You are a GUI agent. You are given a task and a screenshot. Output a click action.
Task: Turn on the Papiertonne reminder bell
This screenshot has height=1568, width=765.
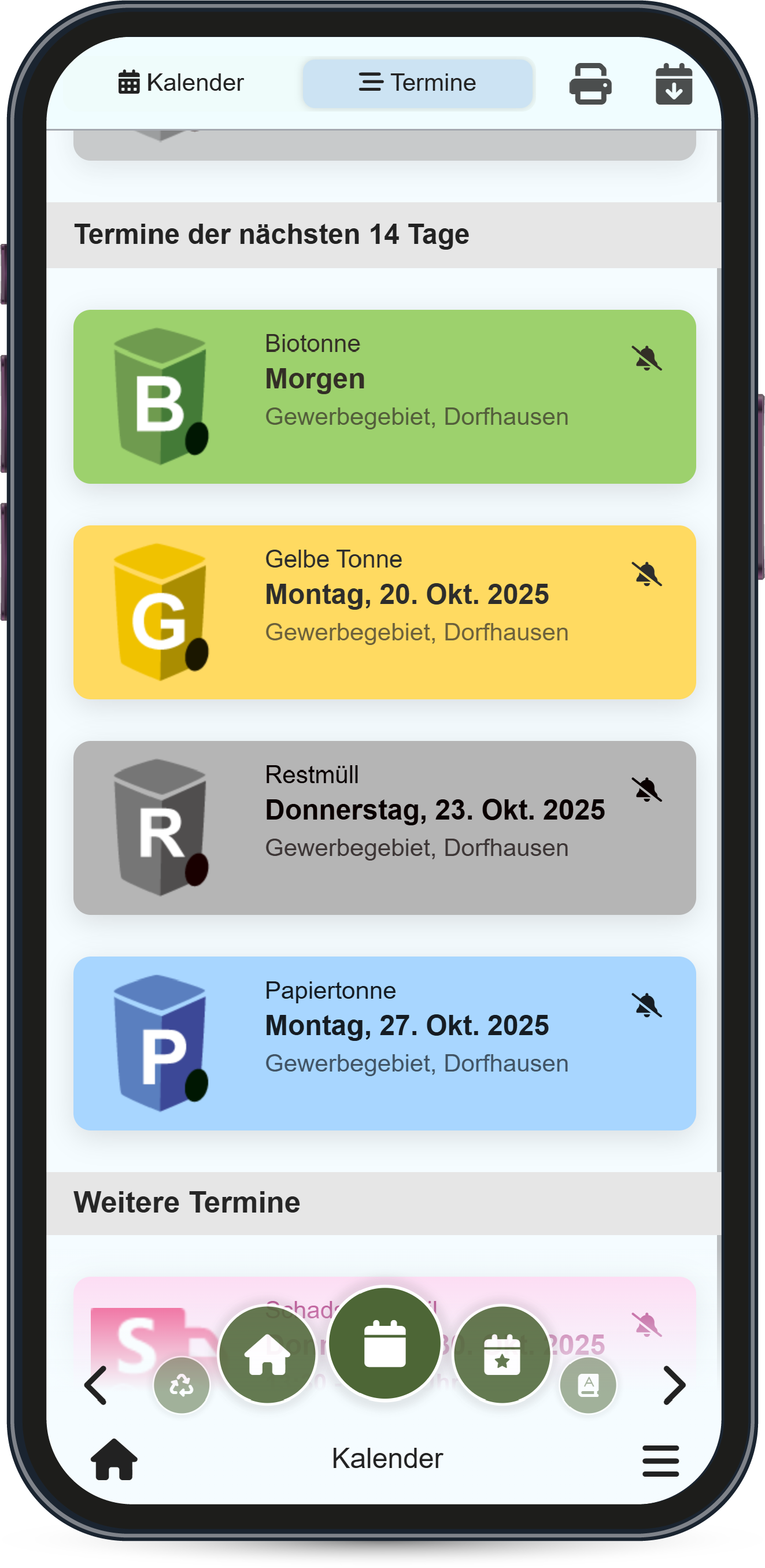tap(646, 1004)
